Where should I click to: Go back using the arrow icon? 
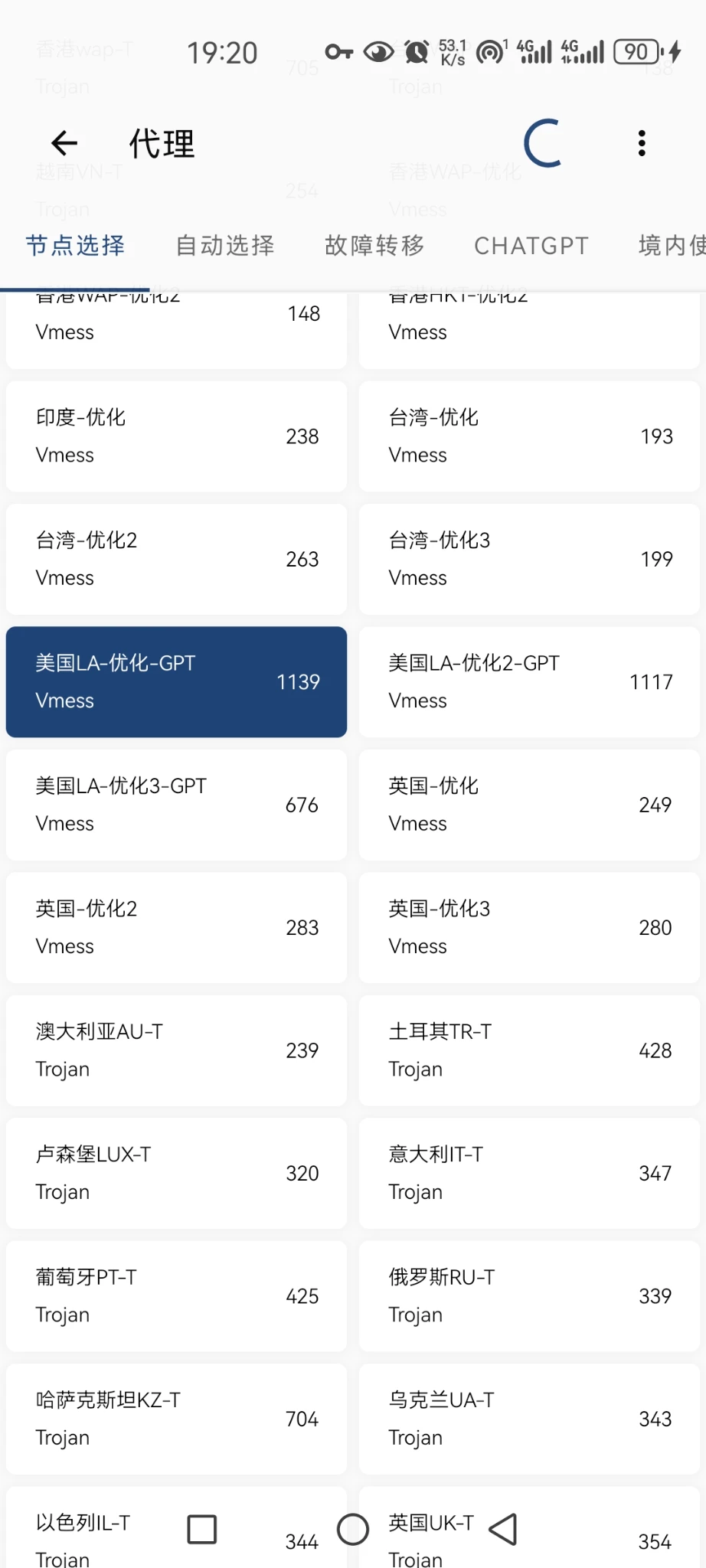[x=64, y=143]
